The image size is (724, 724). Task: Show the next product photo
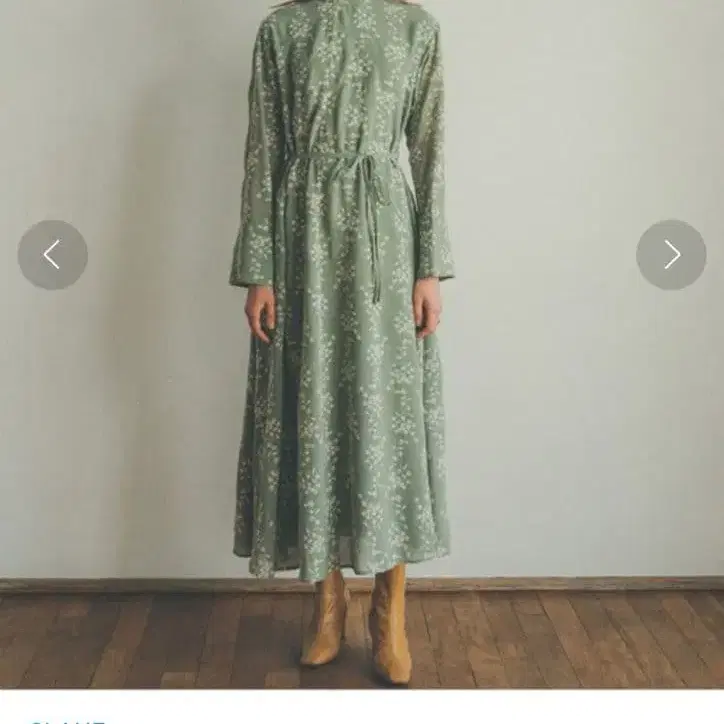[671, 255]
